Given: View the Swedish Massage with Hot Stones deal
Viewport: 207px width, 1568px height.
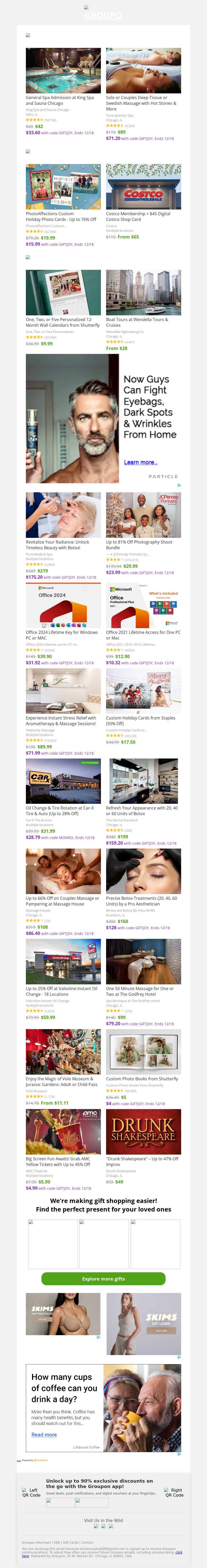Looking at the screenshot, I should (143, 71).
